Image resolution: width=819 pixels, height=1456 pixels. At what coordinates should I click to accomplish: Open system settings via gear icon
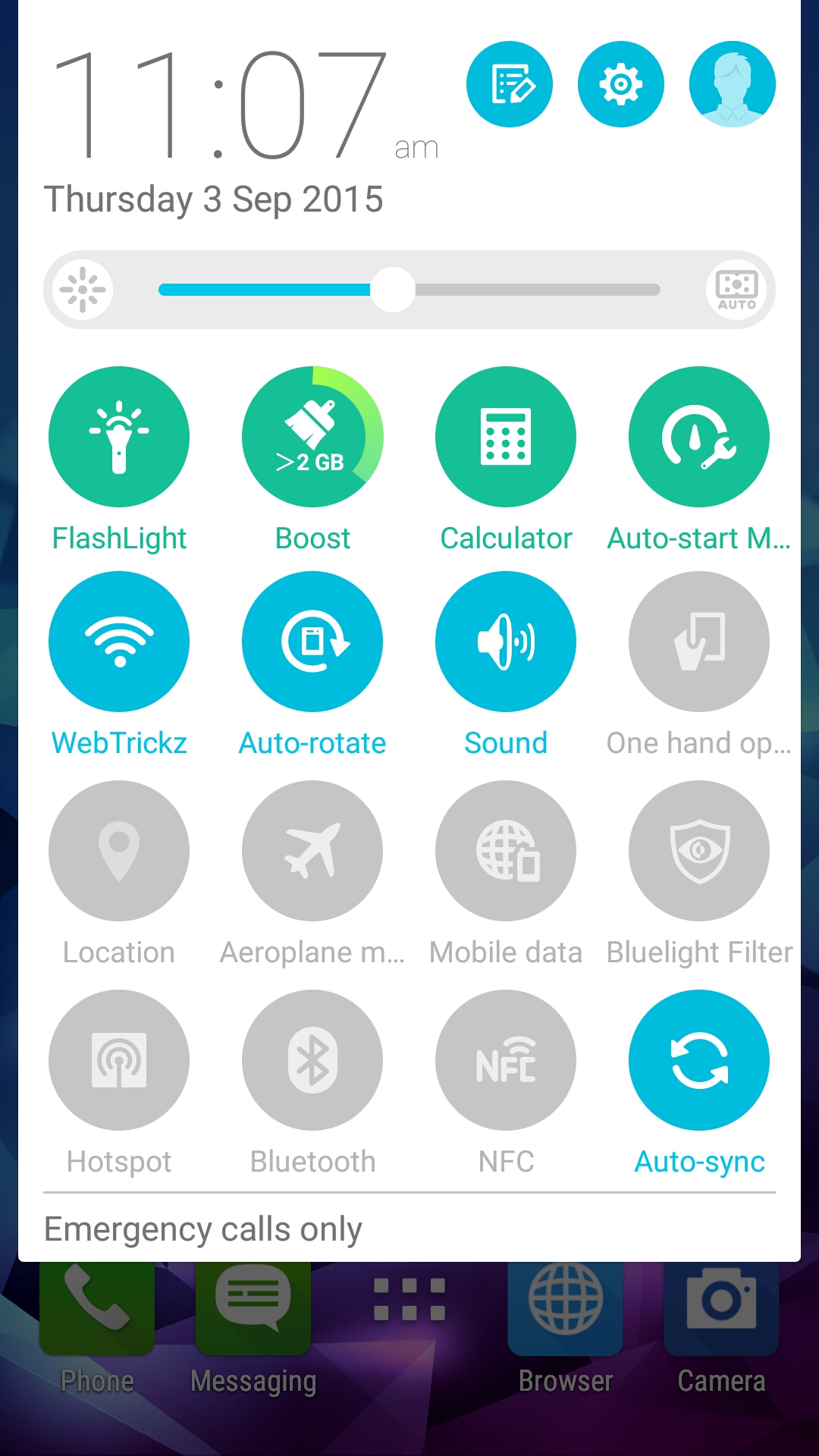point(621,84)
